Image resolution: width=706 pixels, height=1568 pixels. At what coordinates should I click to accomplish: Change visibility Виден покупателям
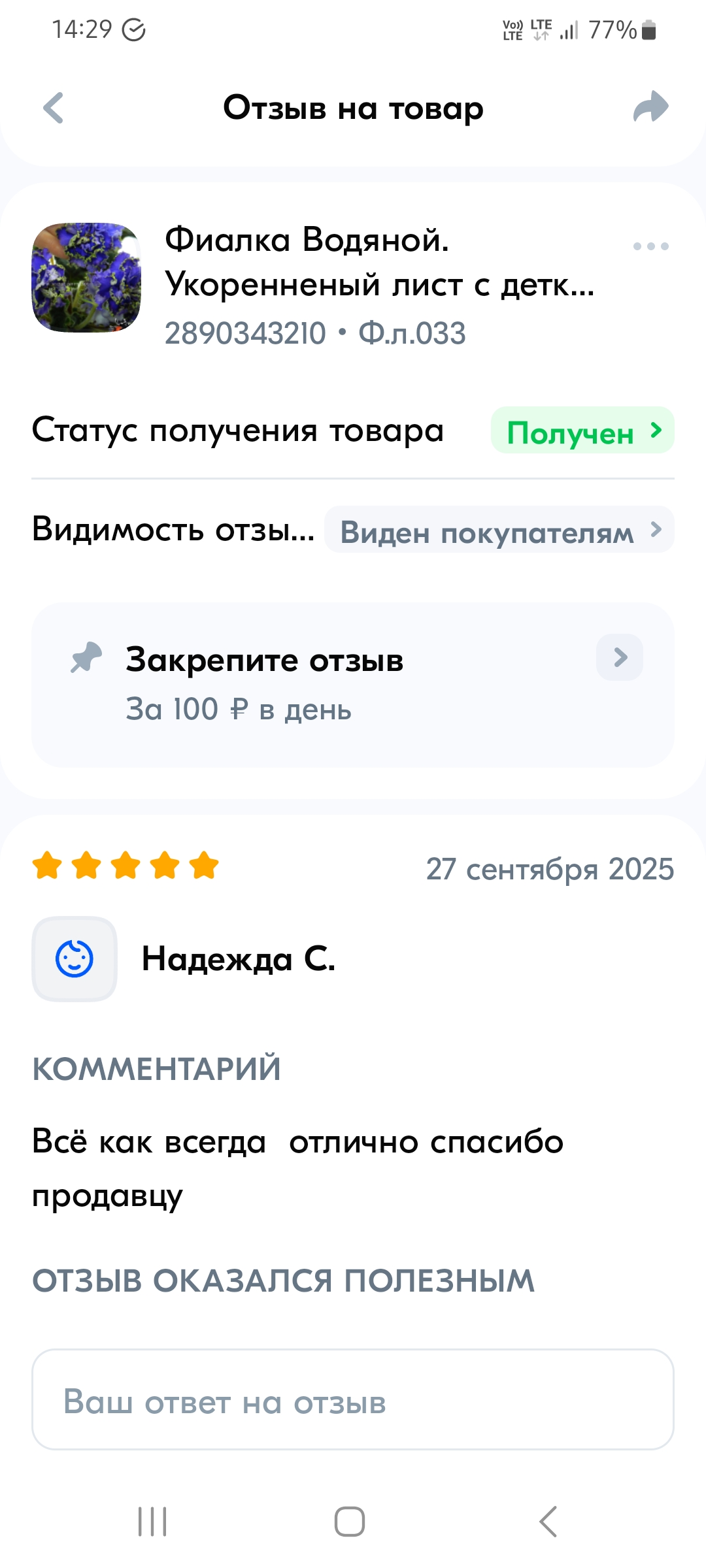pyautogui.click(x=499, y=530)
